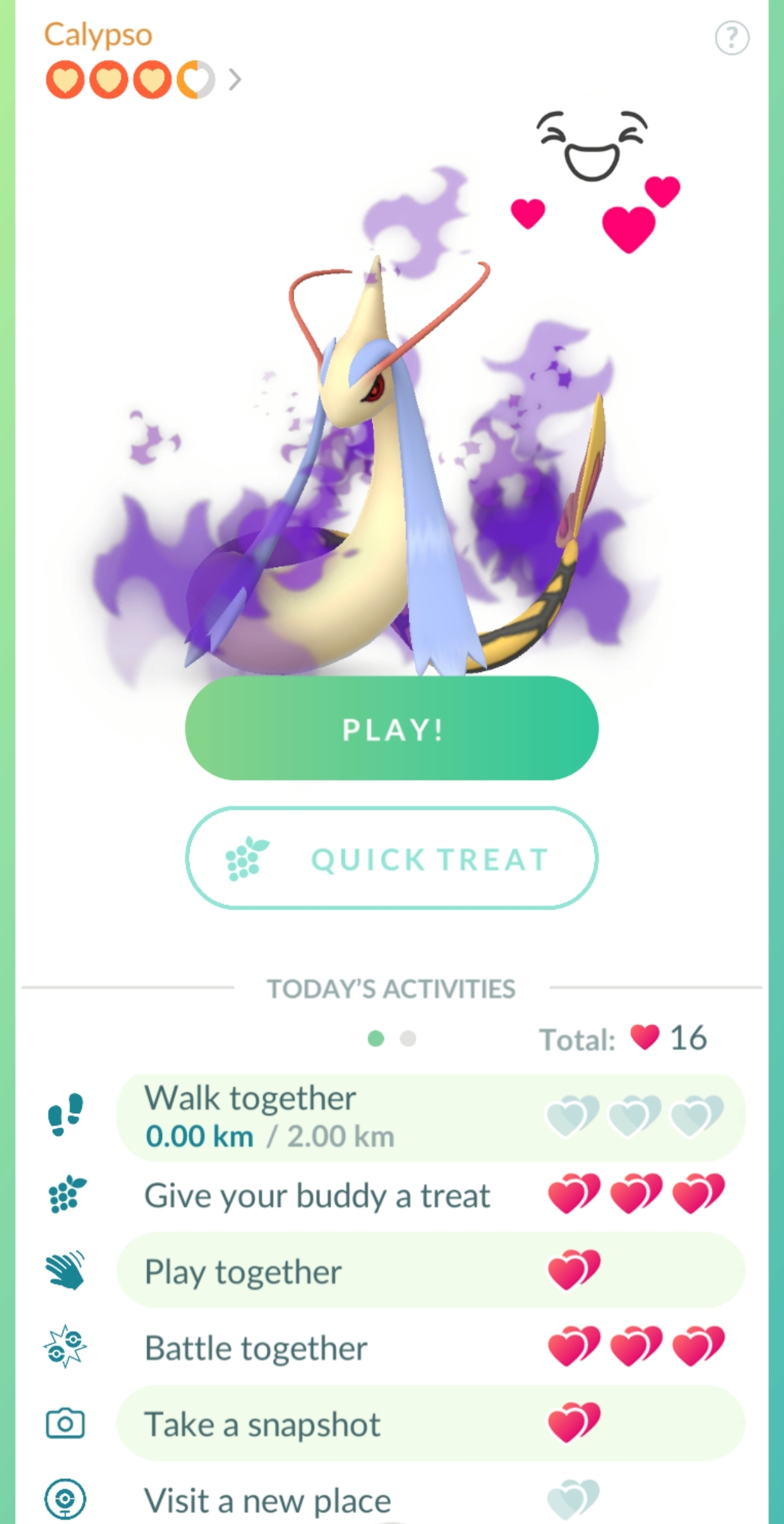The height and width of the screenshot is (1524, 784).
Task: Switch to second activities page dot
Action: click(408, 1039)
